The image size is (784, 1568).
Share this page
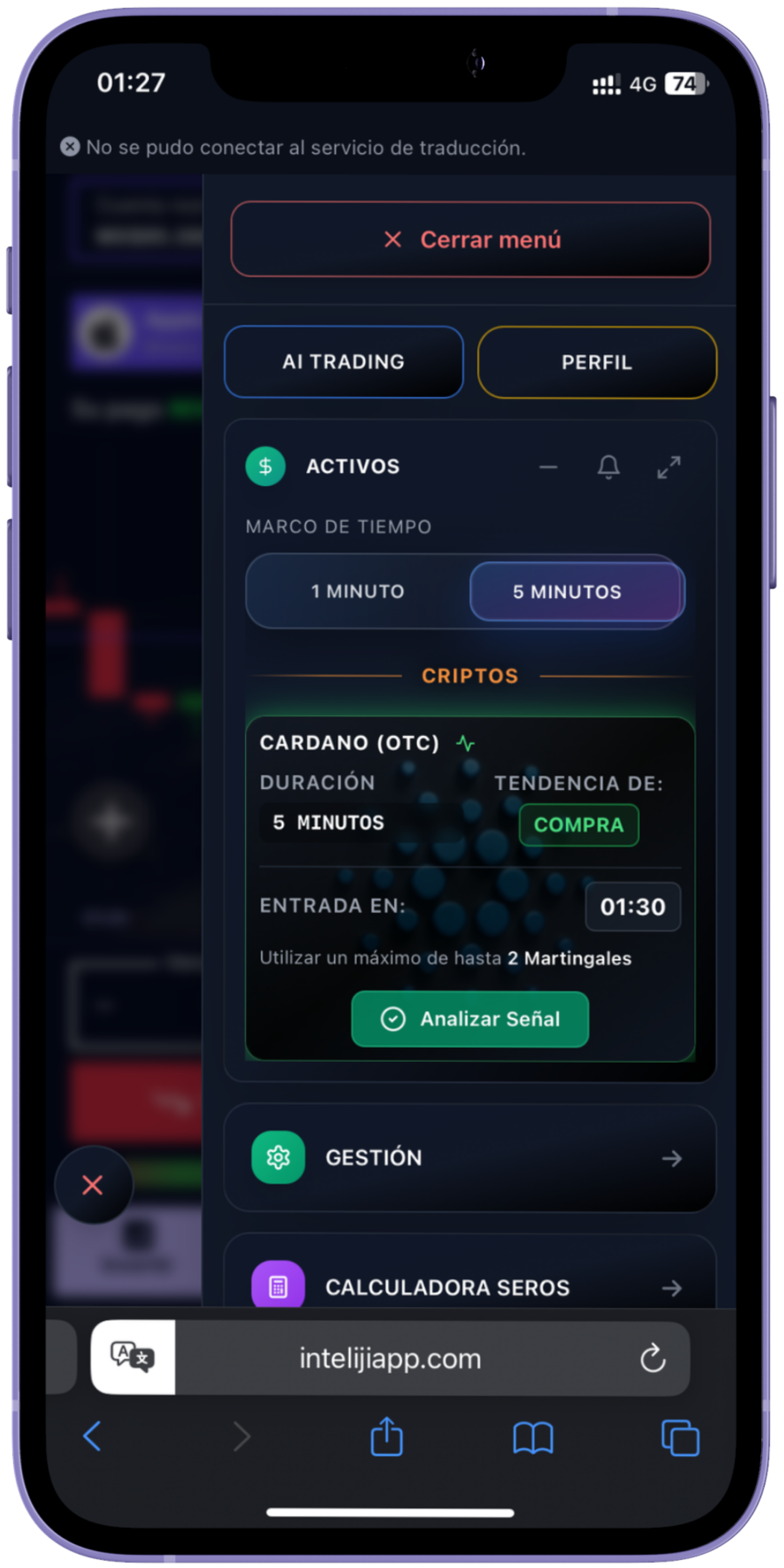tap(387, 1437)
